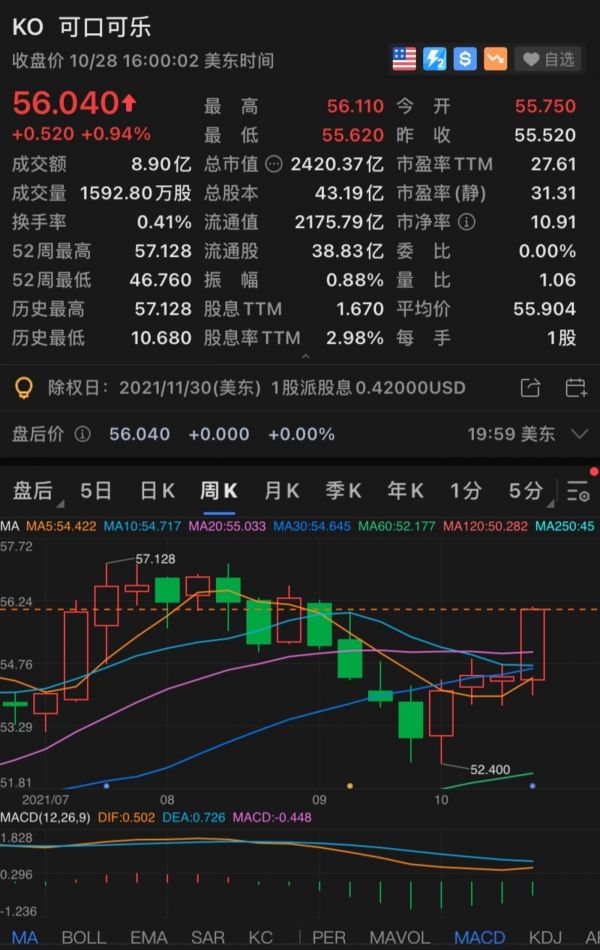Add ex-dividend date to calendar

pyautogui.click(x=576, y=387)
